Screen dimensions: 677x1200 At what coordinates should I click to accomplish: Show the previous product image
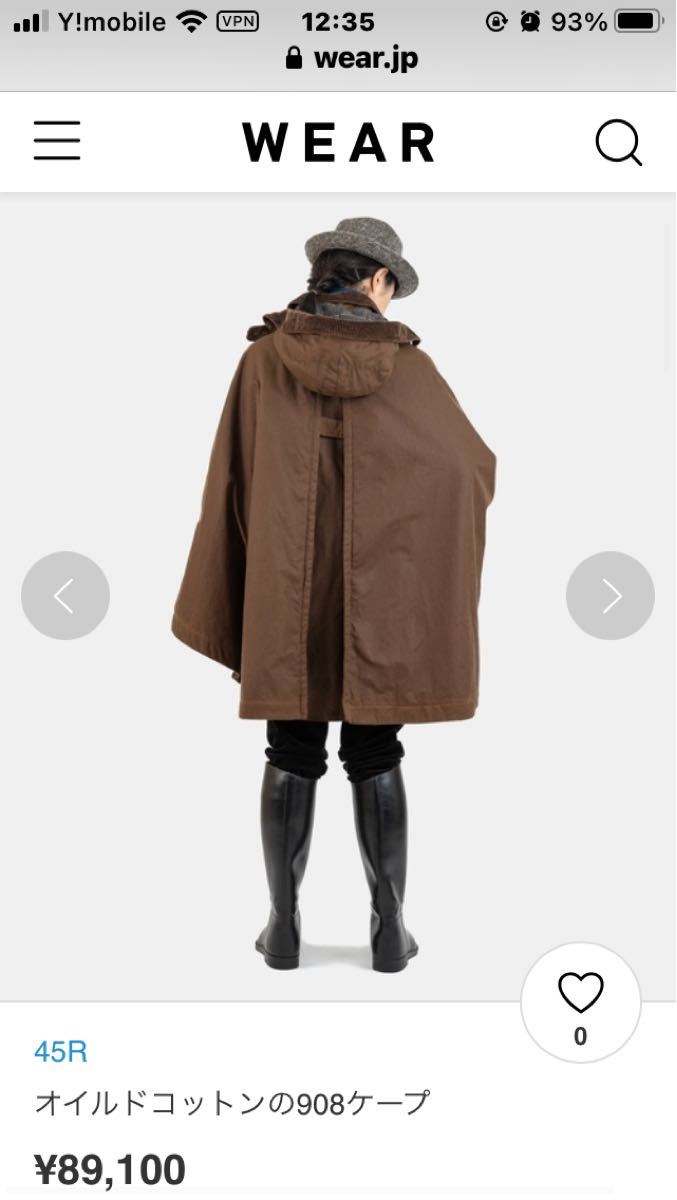tap(65, 596)
